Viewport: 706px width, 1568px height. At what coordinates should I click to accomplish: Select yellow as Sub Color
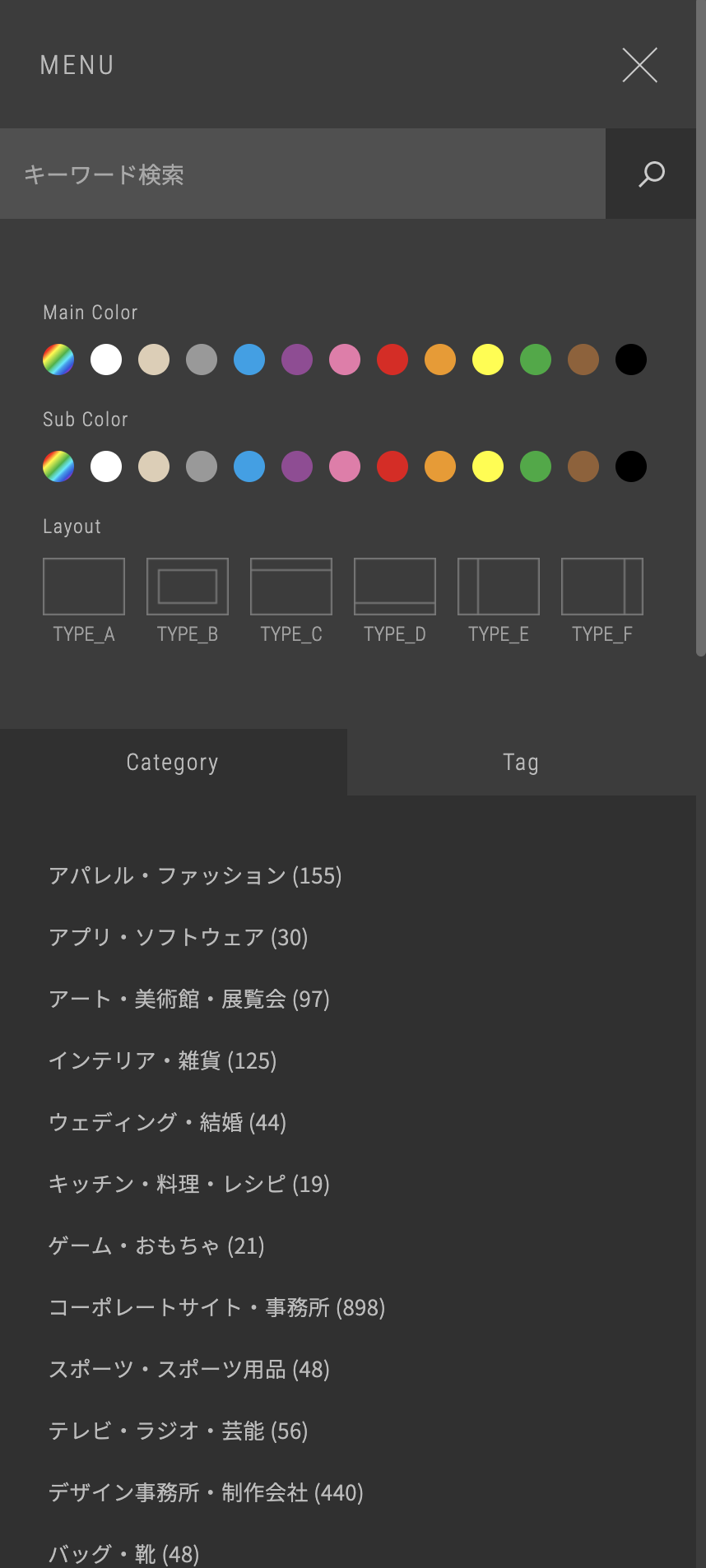[x=488, y=466]
